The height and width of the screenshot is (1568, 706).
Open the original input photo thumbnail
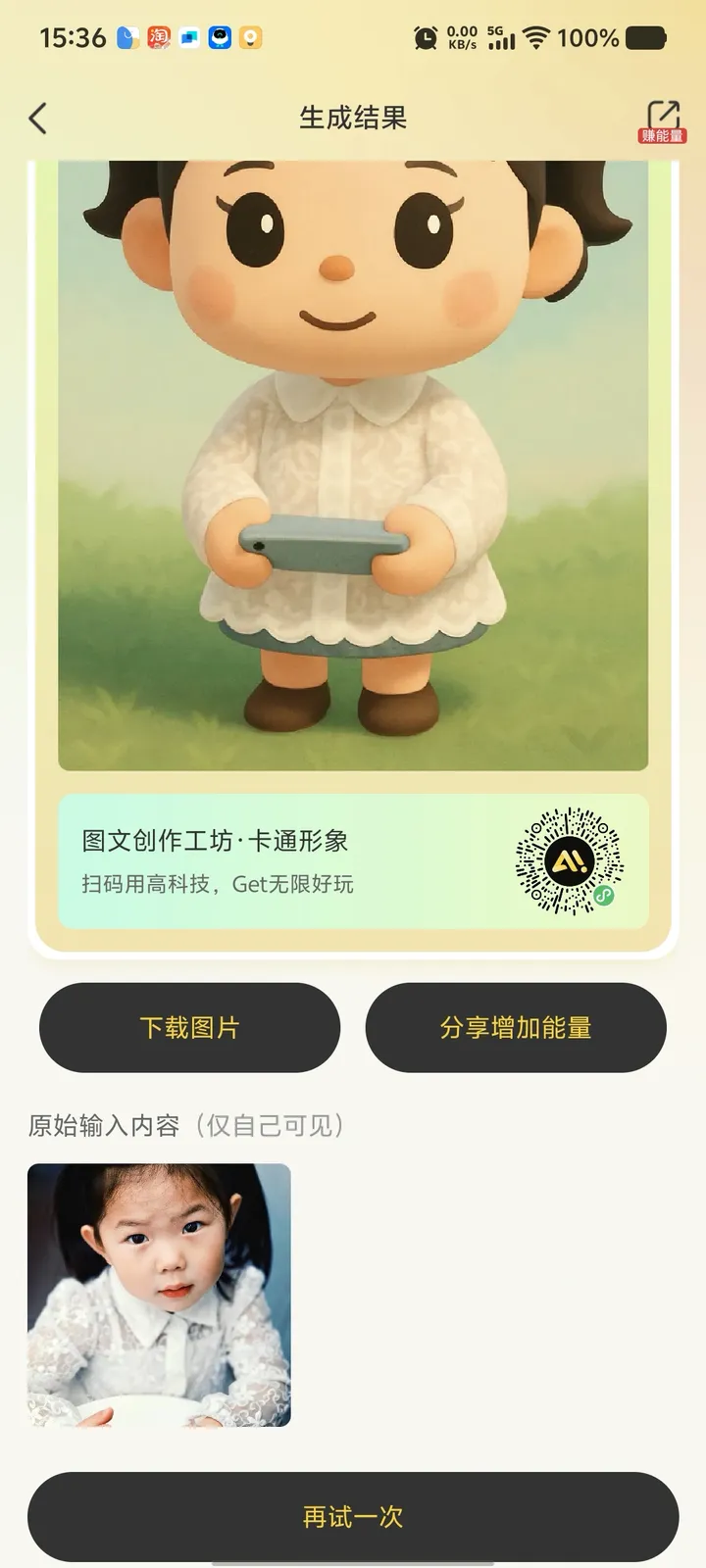pyautogui.click(x=159, y=1295)
